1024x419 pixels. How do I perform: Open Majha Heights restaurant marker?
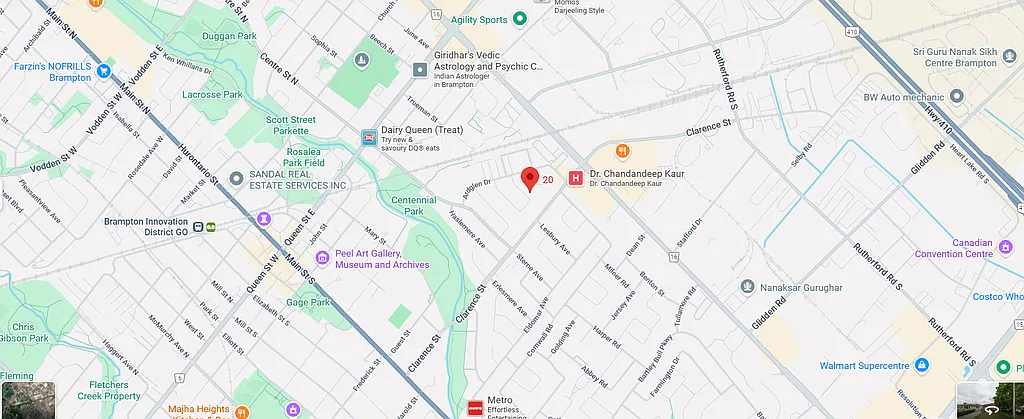(241, 410)
